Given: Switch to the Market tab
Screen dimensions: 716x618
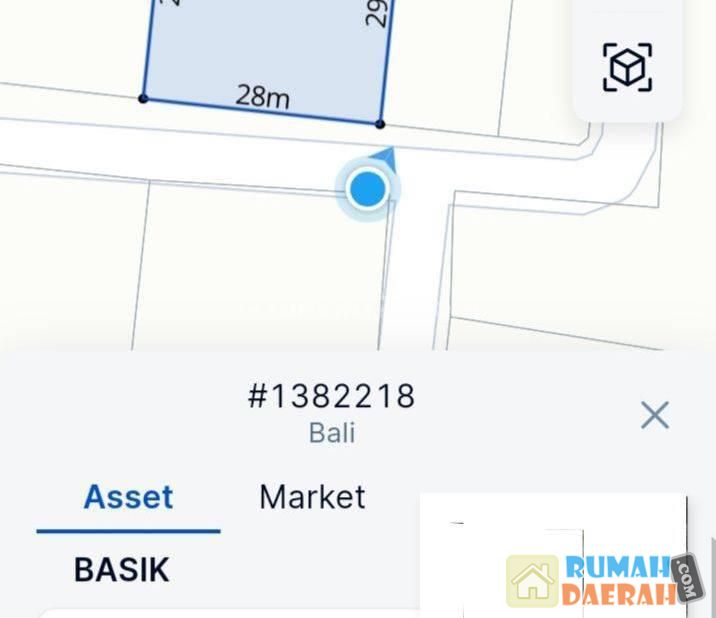Looking at the screenshot, I should pyautogui.click(x=312, y=497).
